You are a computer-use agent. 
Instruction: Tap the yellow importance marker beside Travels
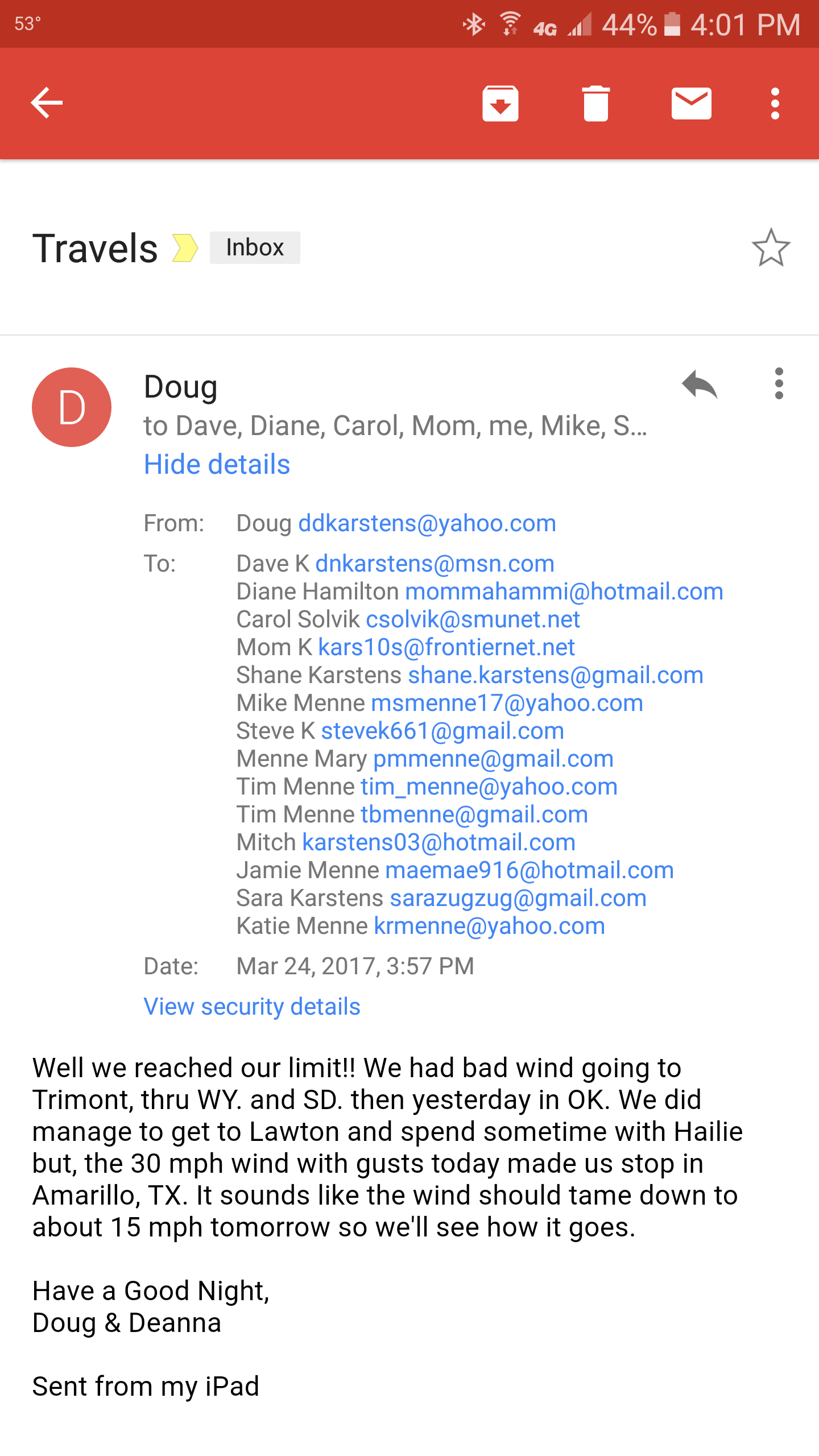185,248
